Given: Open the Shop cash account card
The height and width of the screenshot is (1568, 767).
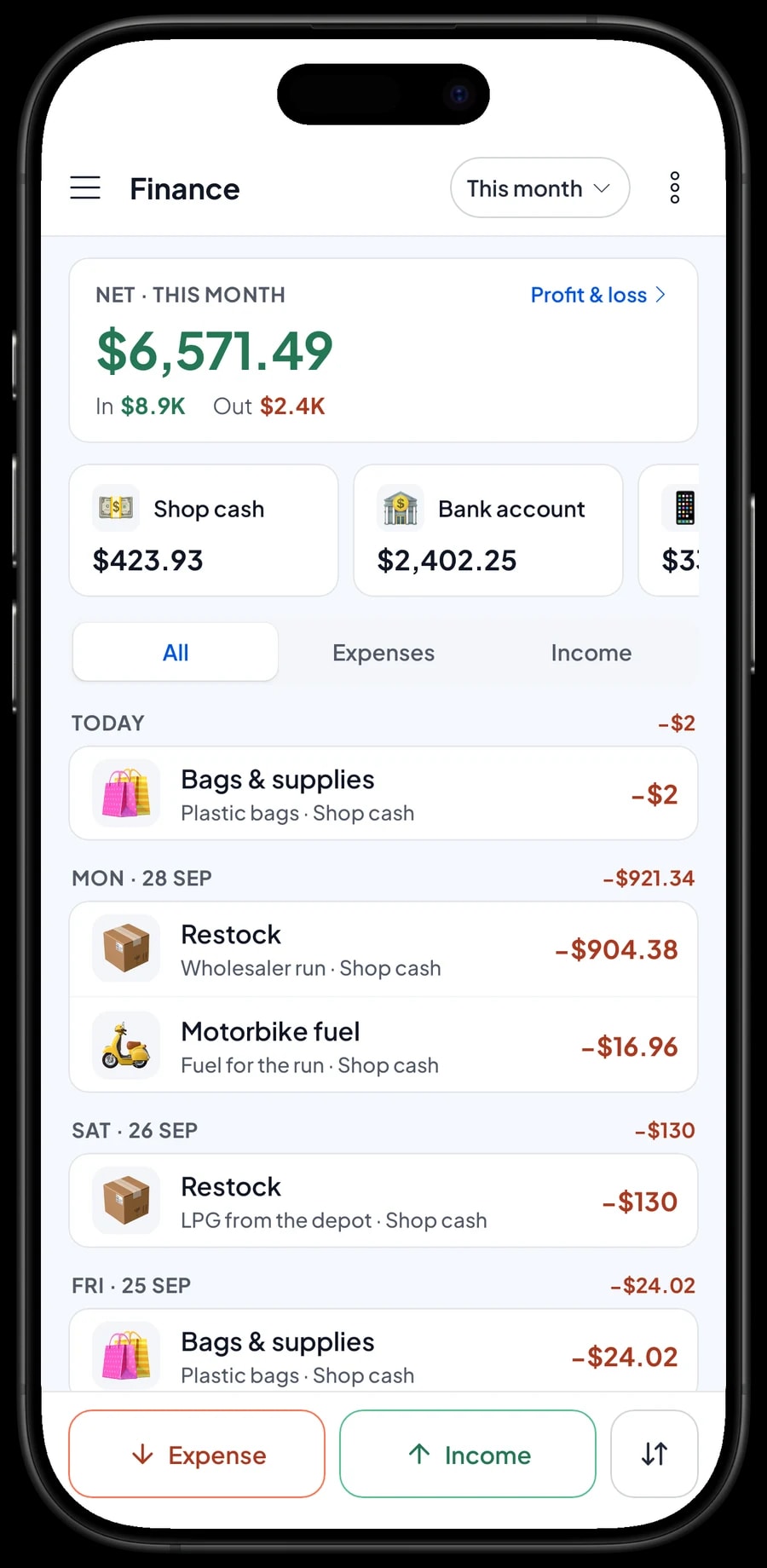Looking at the screenshot, I should click(x=204, y=530).
